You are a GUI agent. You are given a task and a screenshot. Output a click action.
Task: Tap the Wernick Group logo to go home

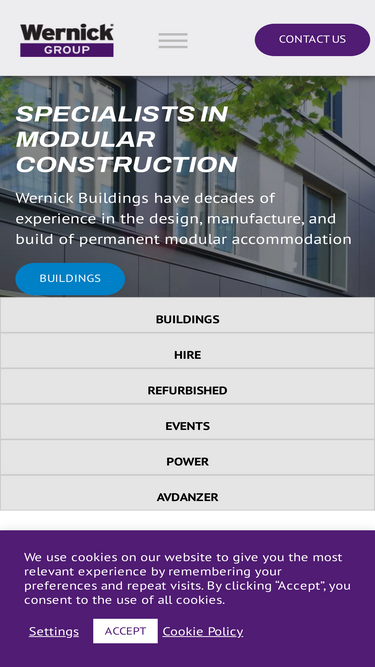click(x=67, y=40)
